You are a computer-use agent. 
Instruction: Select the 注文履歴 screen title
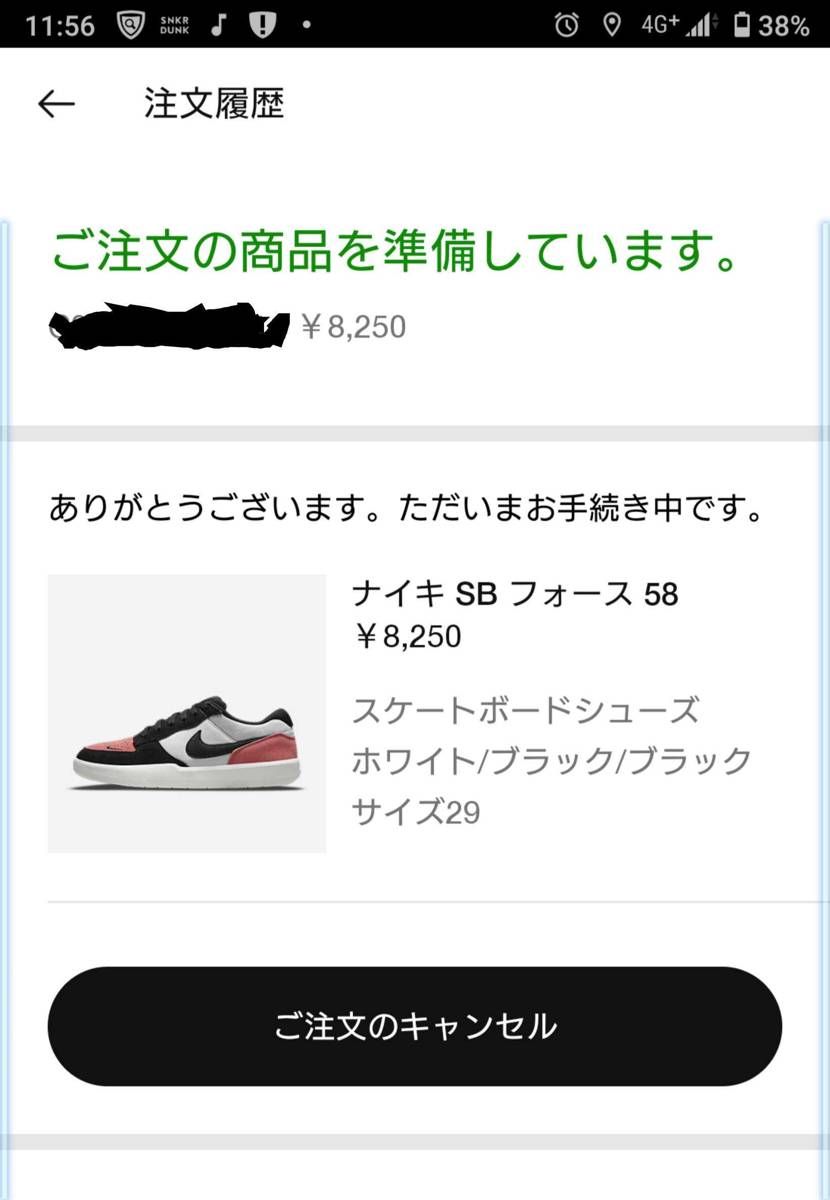(215, 104)
